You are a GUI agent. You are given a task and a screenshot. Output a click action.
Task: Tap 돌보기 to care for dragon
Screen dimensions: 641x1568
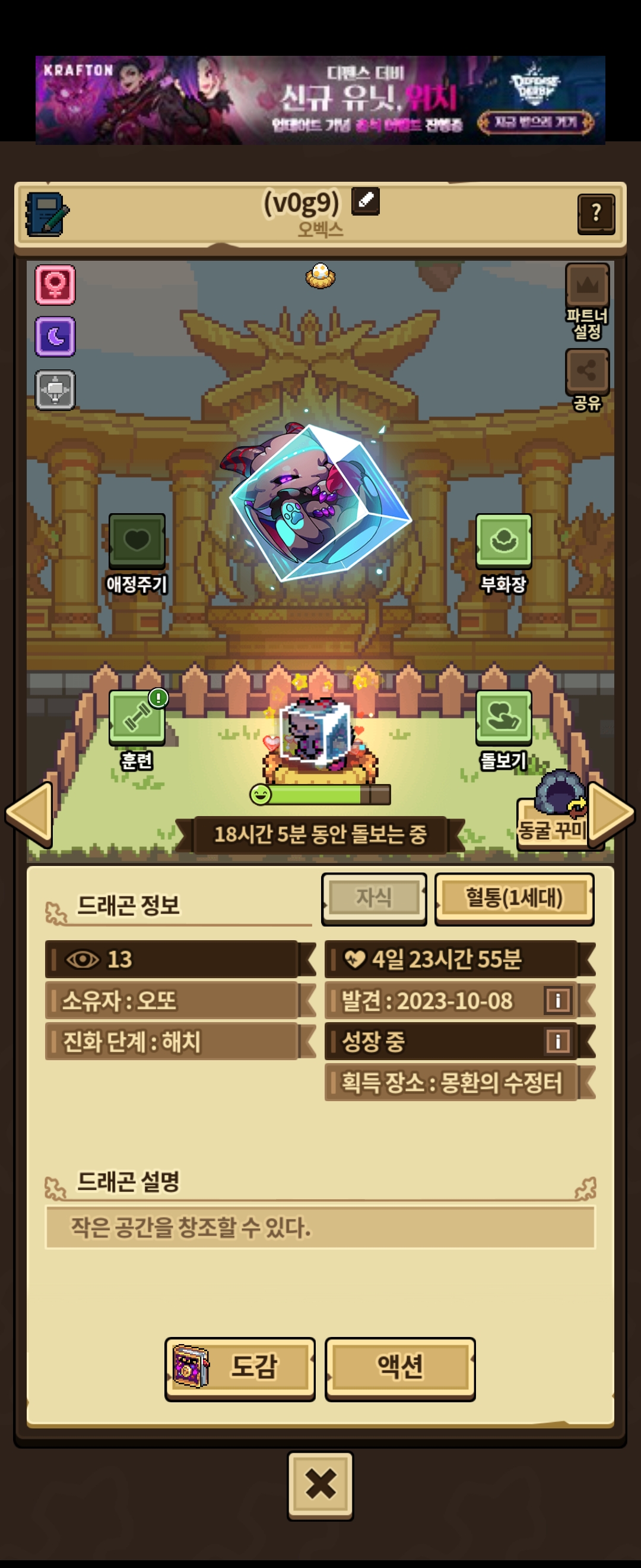pos(503,730)
